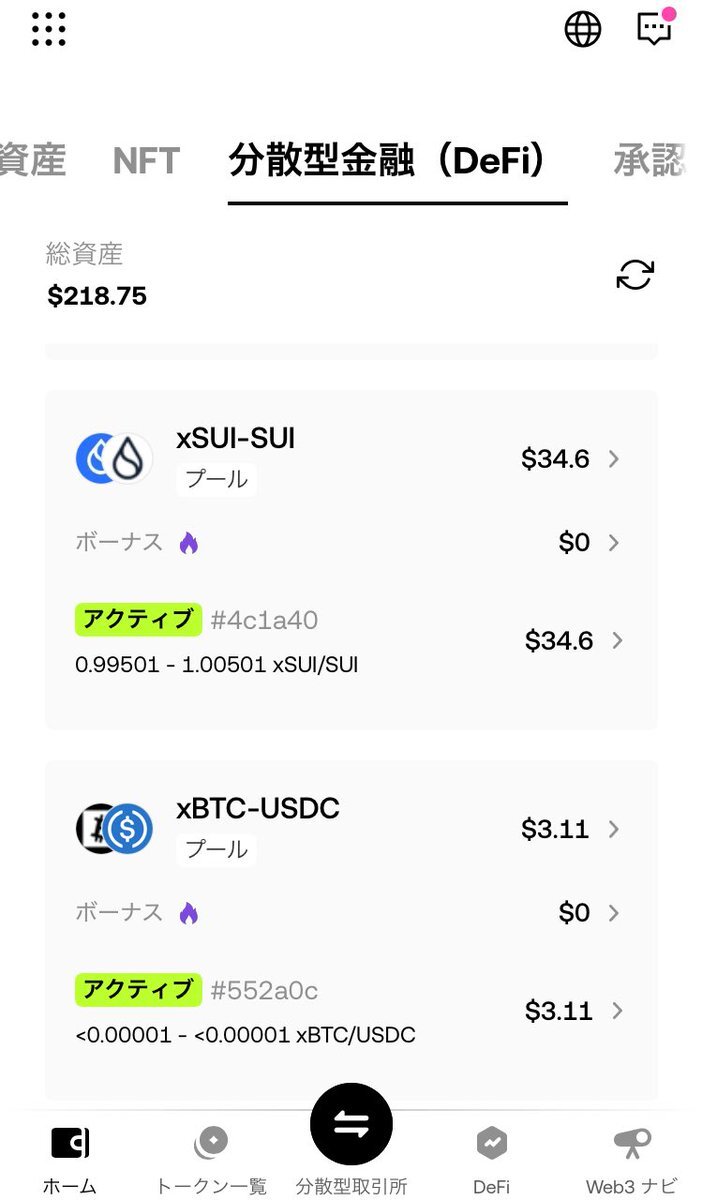Go to the ホーム tab

[70, 1160]
